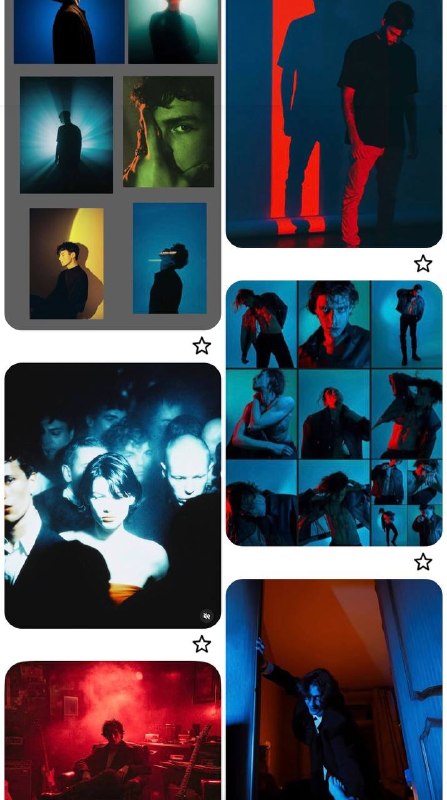Open the orange doorway man pin
The width and height of the screenshot is (447, 800).
tap(334, 689)
